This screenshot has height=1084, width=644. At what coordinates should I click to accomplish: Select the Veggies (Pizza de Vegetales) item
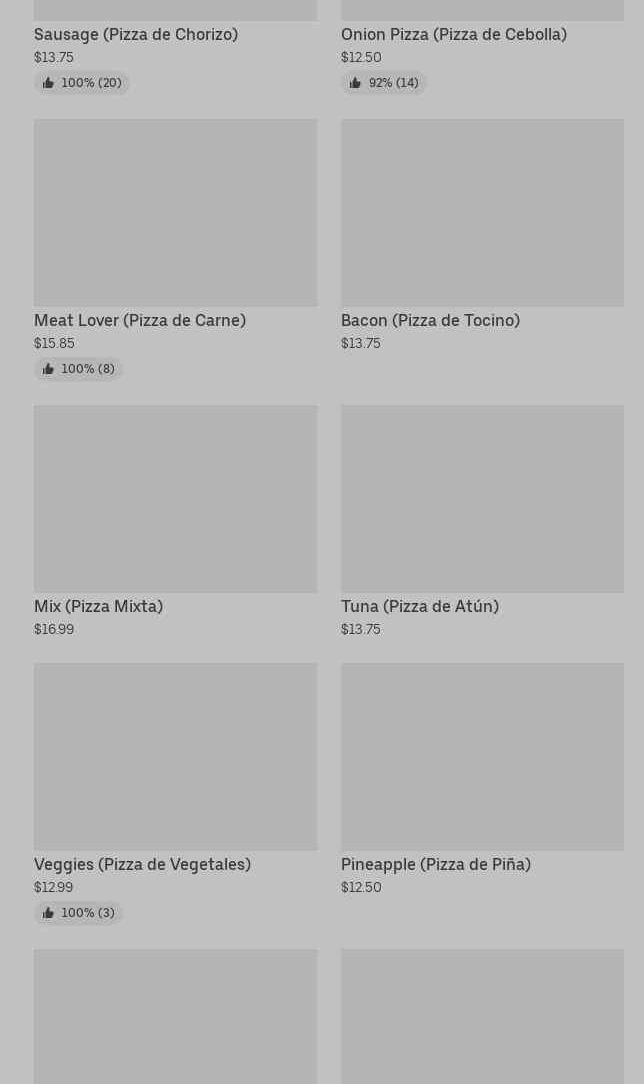176,794
